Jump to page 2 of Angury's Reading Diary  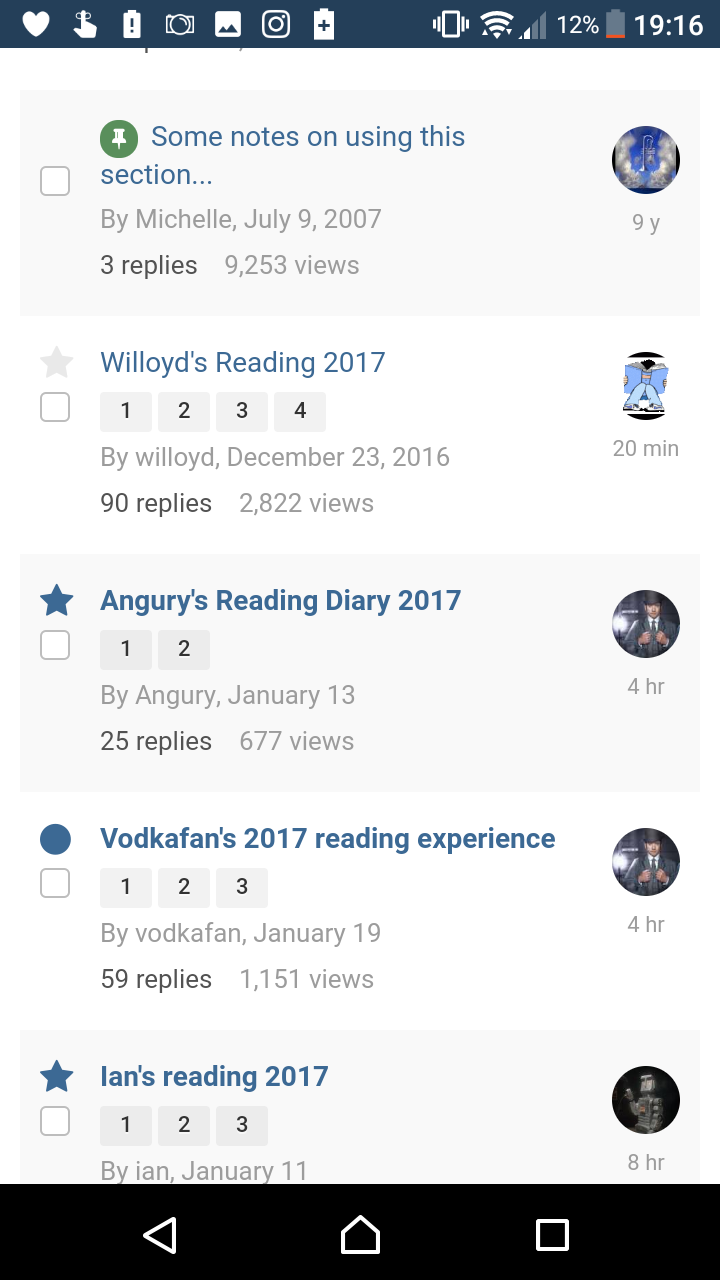(184, 649)
